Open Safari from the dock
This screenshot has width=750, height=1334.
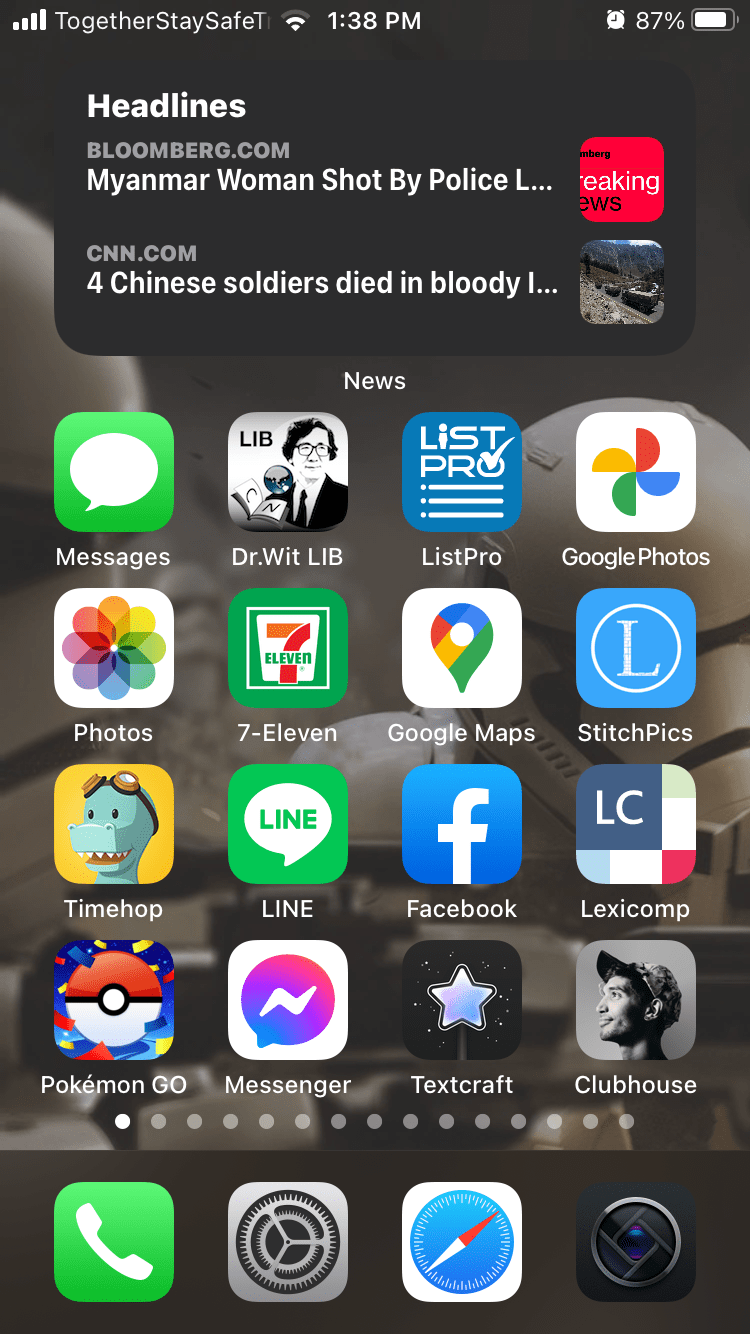pos(462,1242)
